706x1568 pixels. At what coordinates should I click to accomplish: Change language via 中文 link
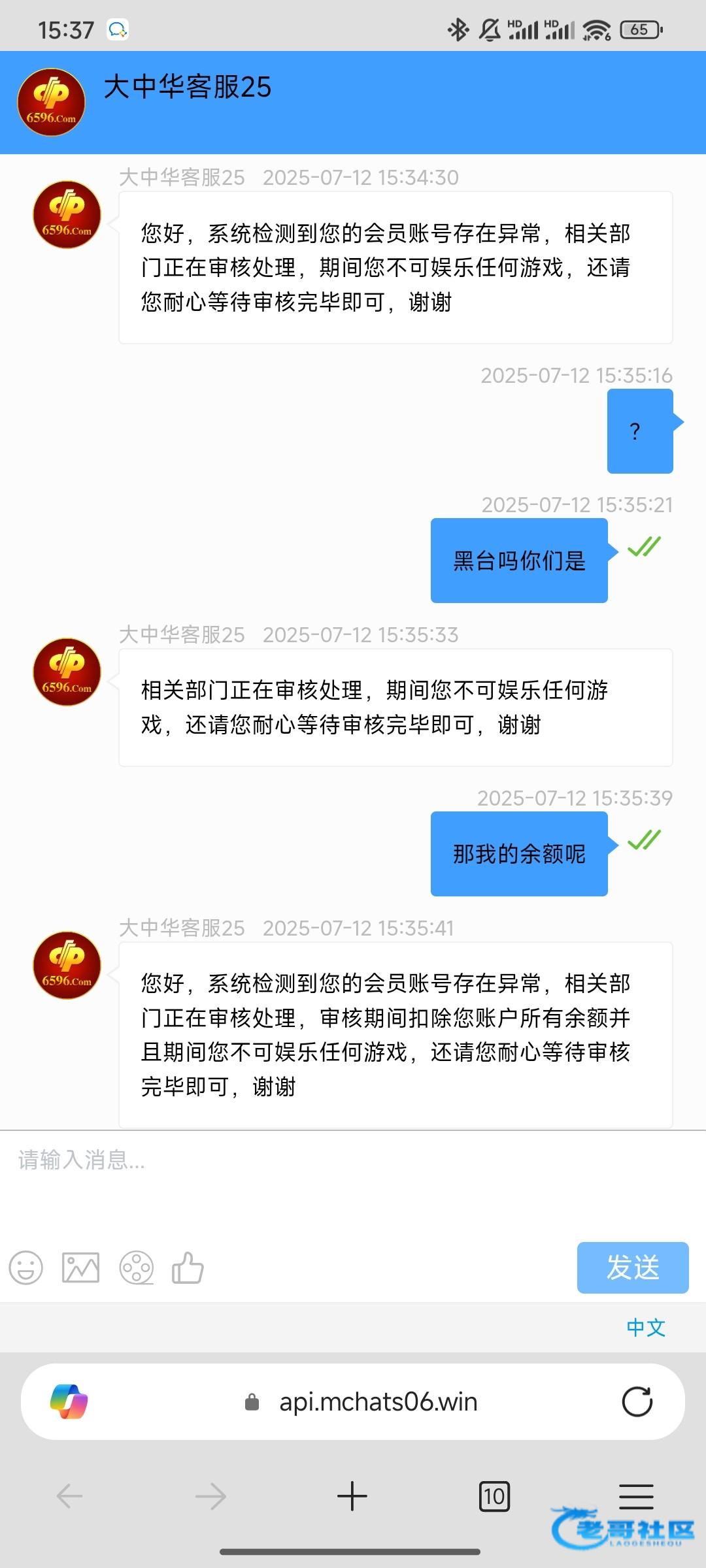click(646, 1327)
